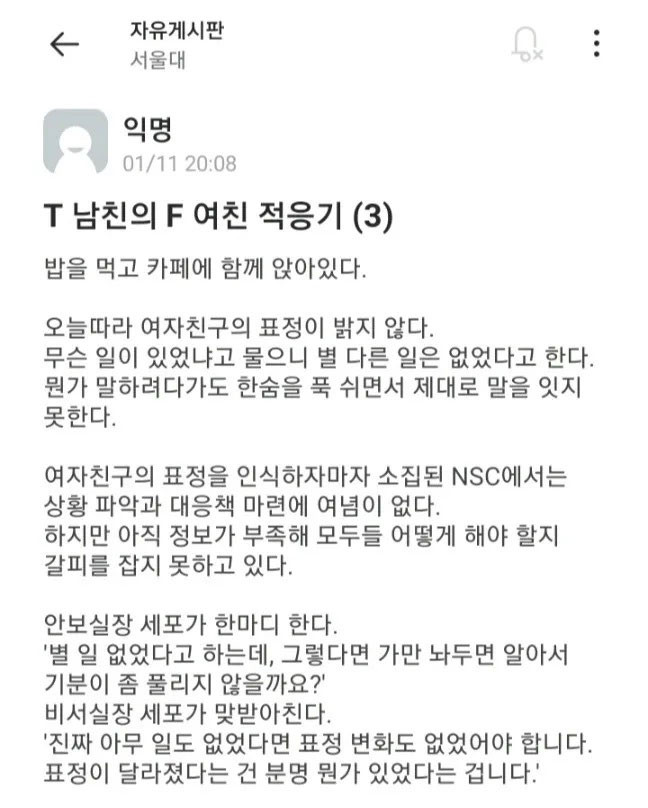Tap the 익명 author profile picture
Viewport: 648px width, 808px height.
(x=75, y=141)
